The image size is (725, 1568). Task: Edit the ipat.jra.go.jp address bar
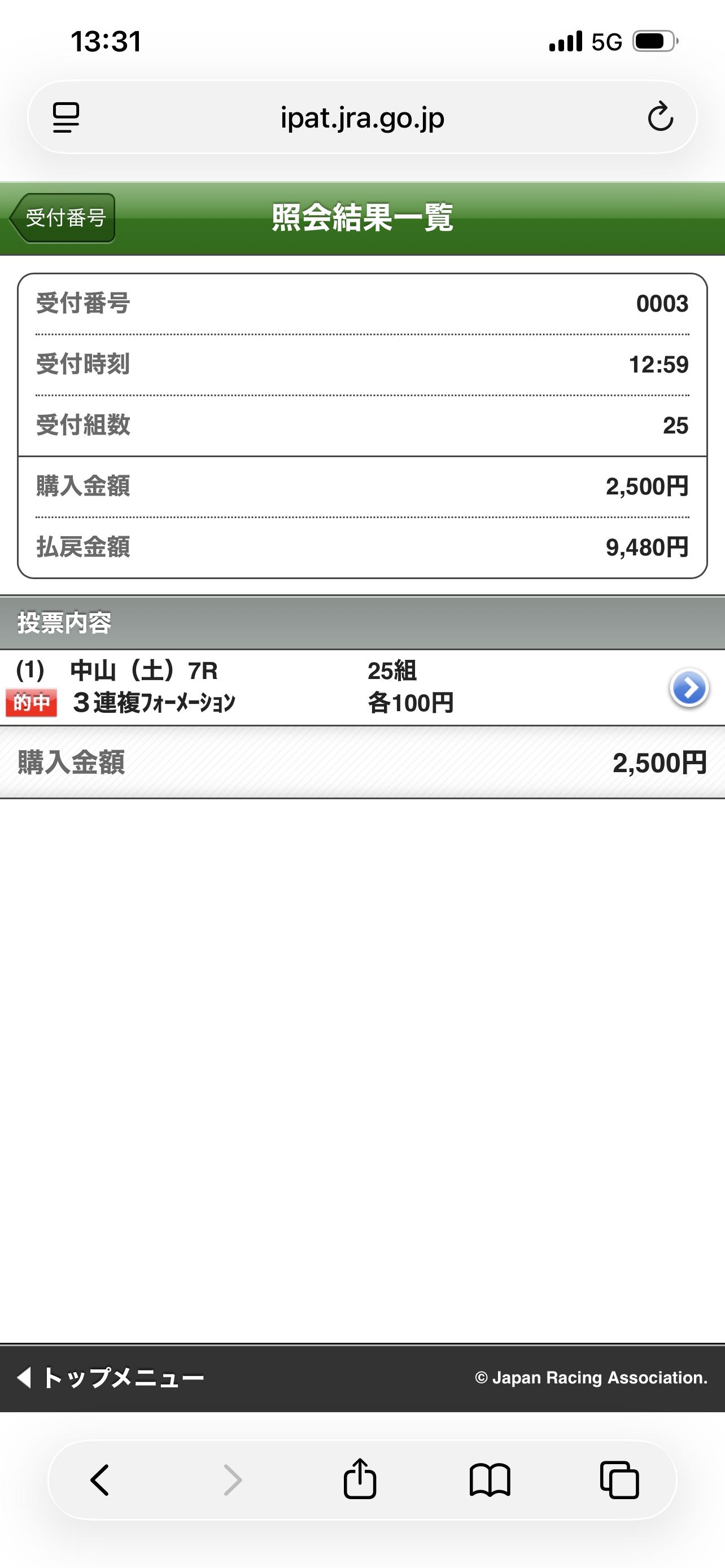point(362,117)
